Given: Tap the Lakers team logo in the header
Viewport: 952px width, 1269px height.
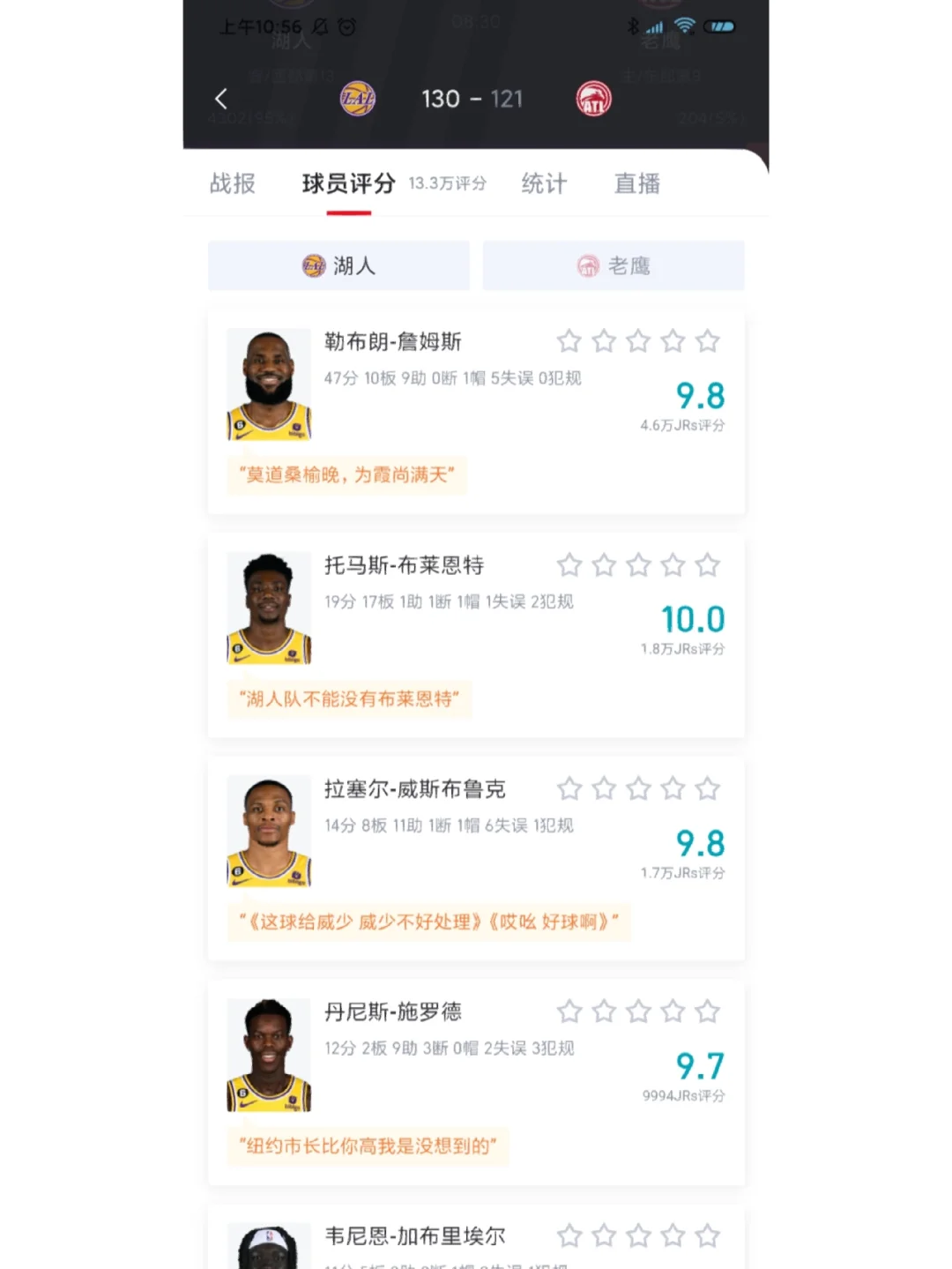Looking at the screenshot, I should pos(356,98).
